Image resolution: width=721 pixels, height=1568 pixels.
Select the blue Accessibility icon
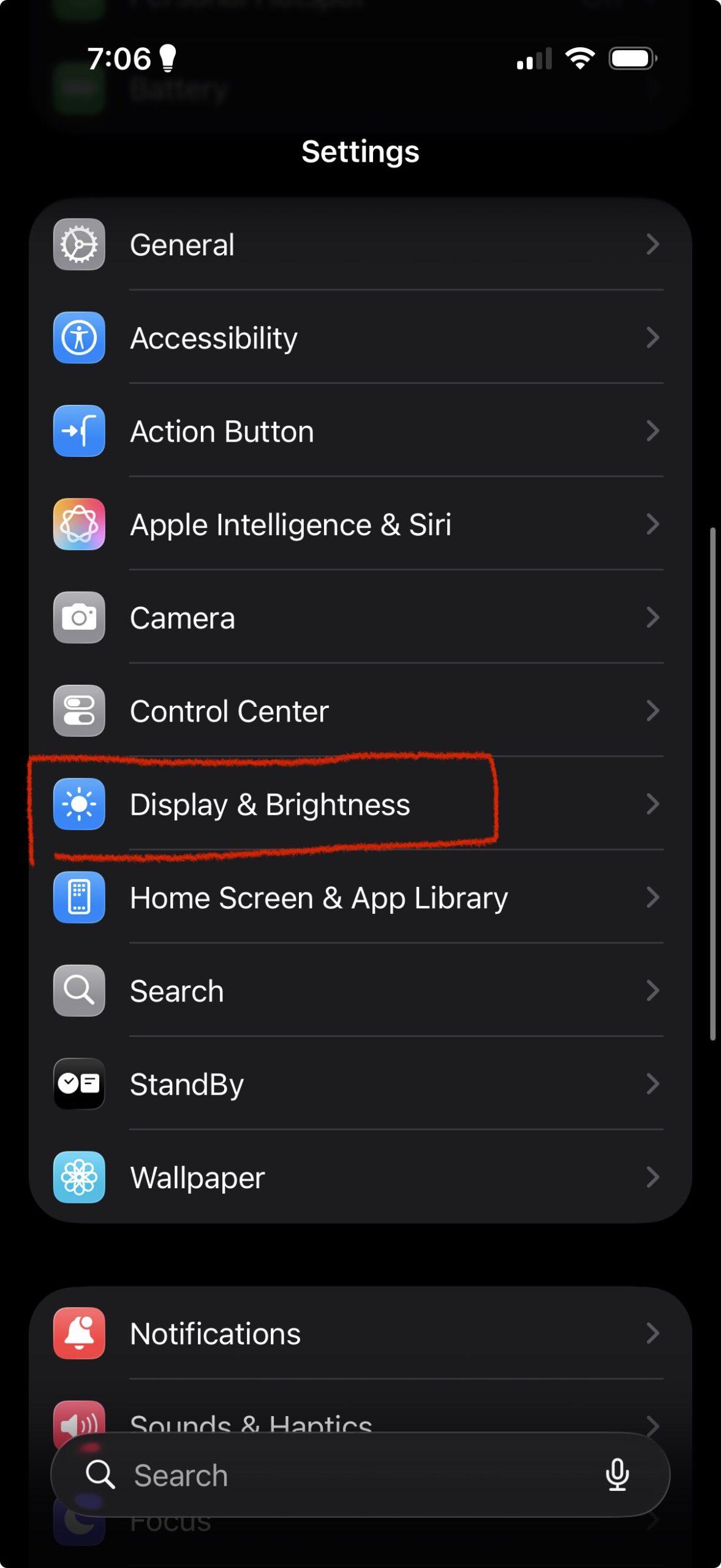(x=79, y=337)
